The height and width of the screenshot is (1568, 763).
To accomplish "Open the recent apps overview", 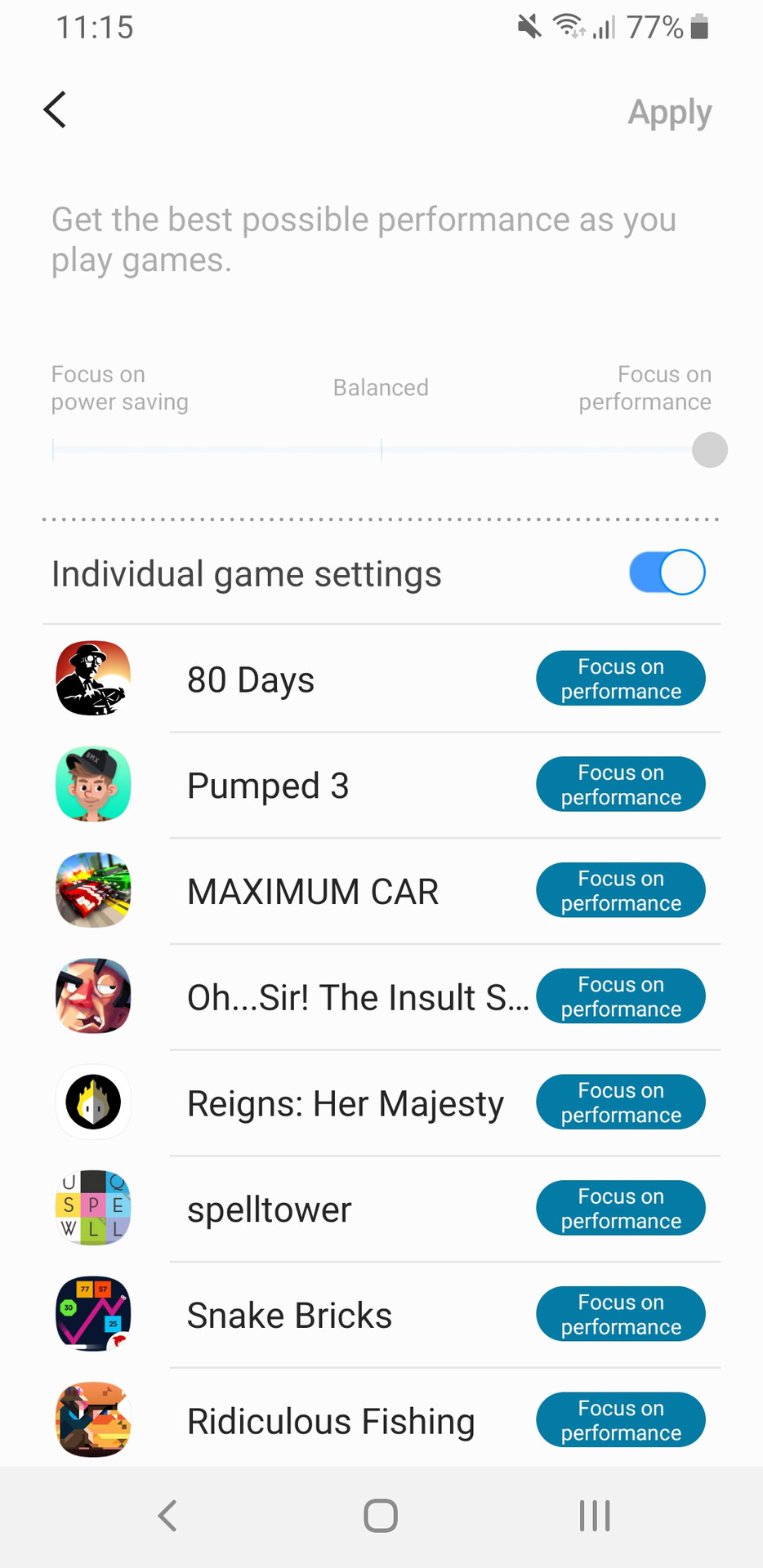I will click(595, 1517).
